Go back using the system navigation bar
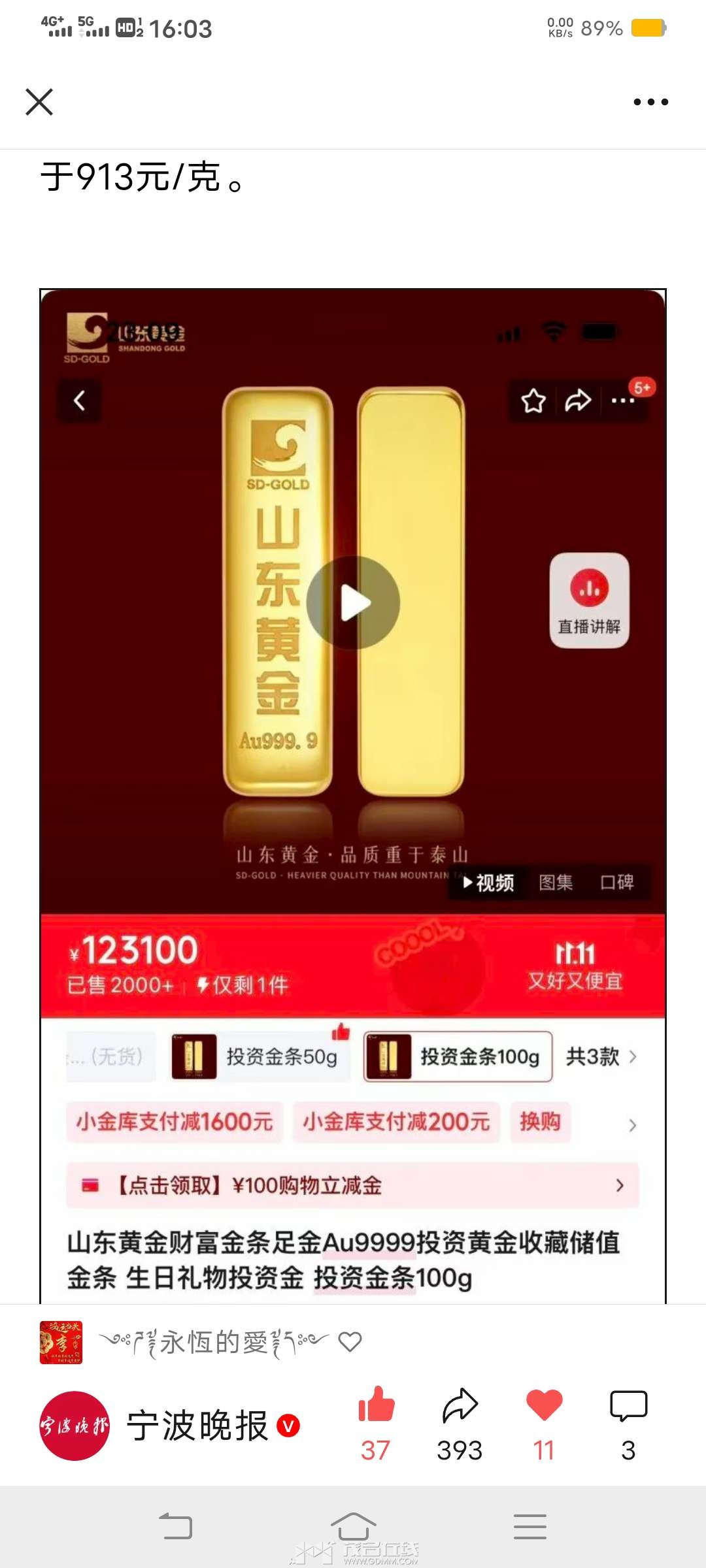Viewport: 706px width, 1568px height. [176, 1527]
